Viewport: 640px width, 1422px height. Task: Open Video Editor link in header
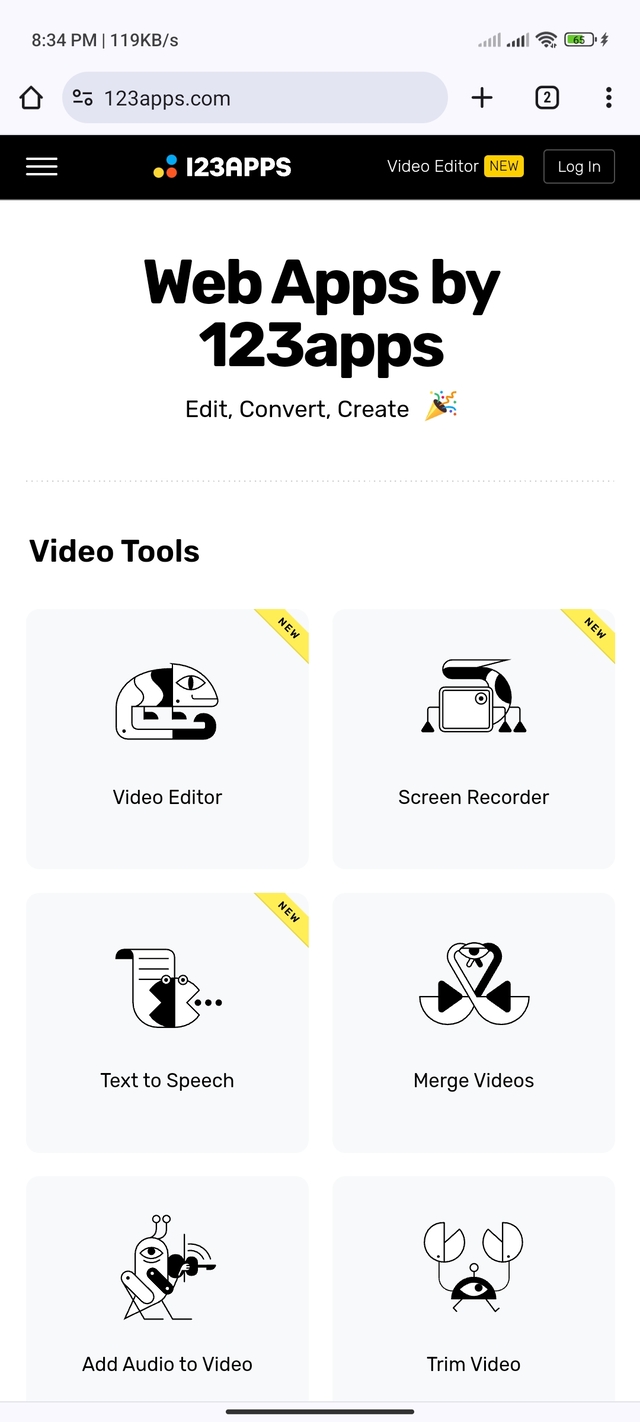tap(433, 167)
